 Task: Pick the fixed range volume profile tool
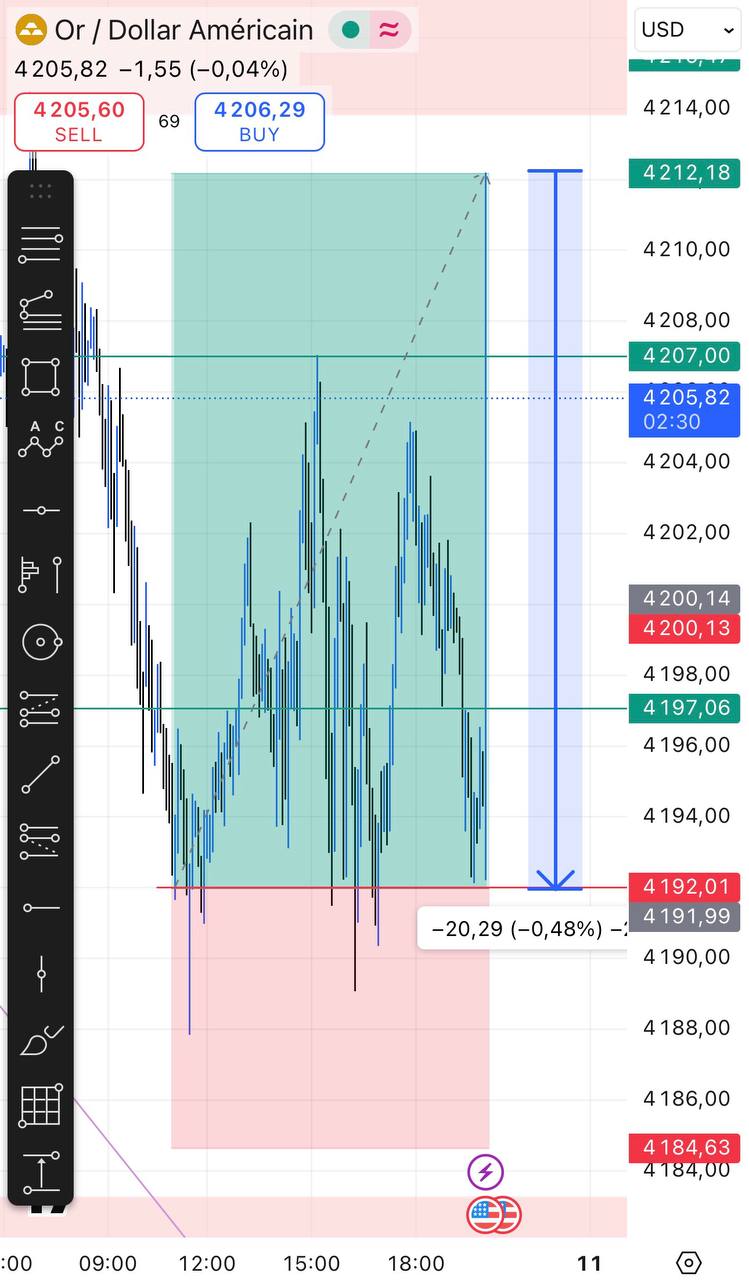[x=40, y=575]
